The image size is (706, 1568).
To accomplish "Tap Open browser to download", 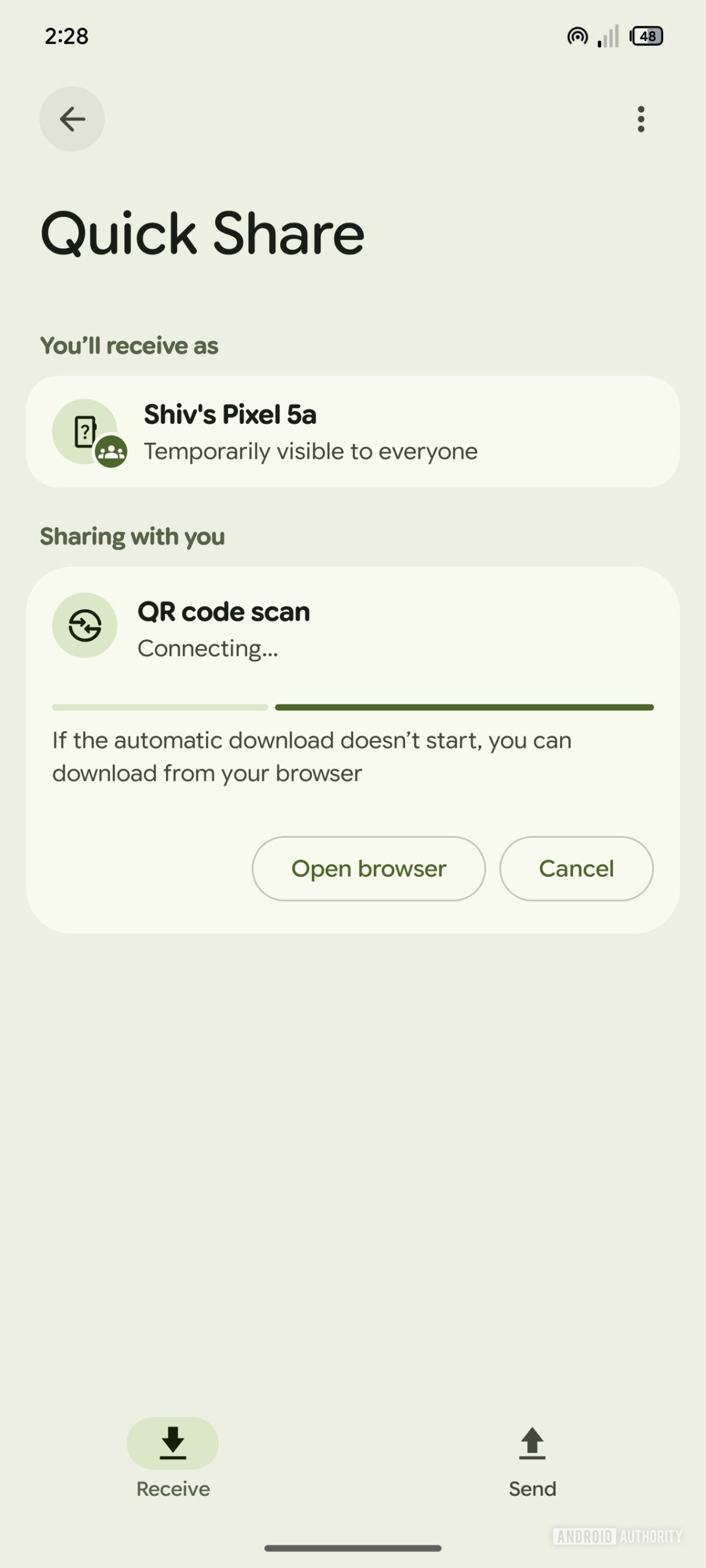I will [x=368, y=869].
